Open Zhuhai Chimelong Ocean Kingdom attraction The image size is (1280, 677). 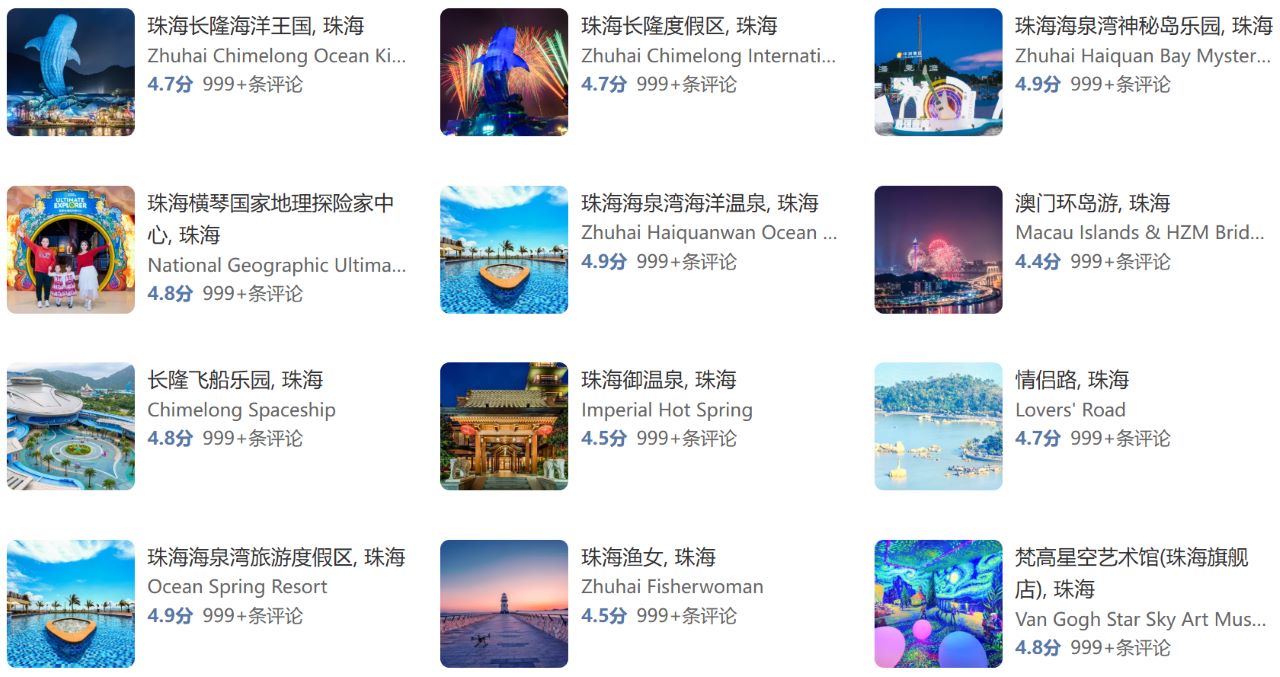(x=255, y=27)
